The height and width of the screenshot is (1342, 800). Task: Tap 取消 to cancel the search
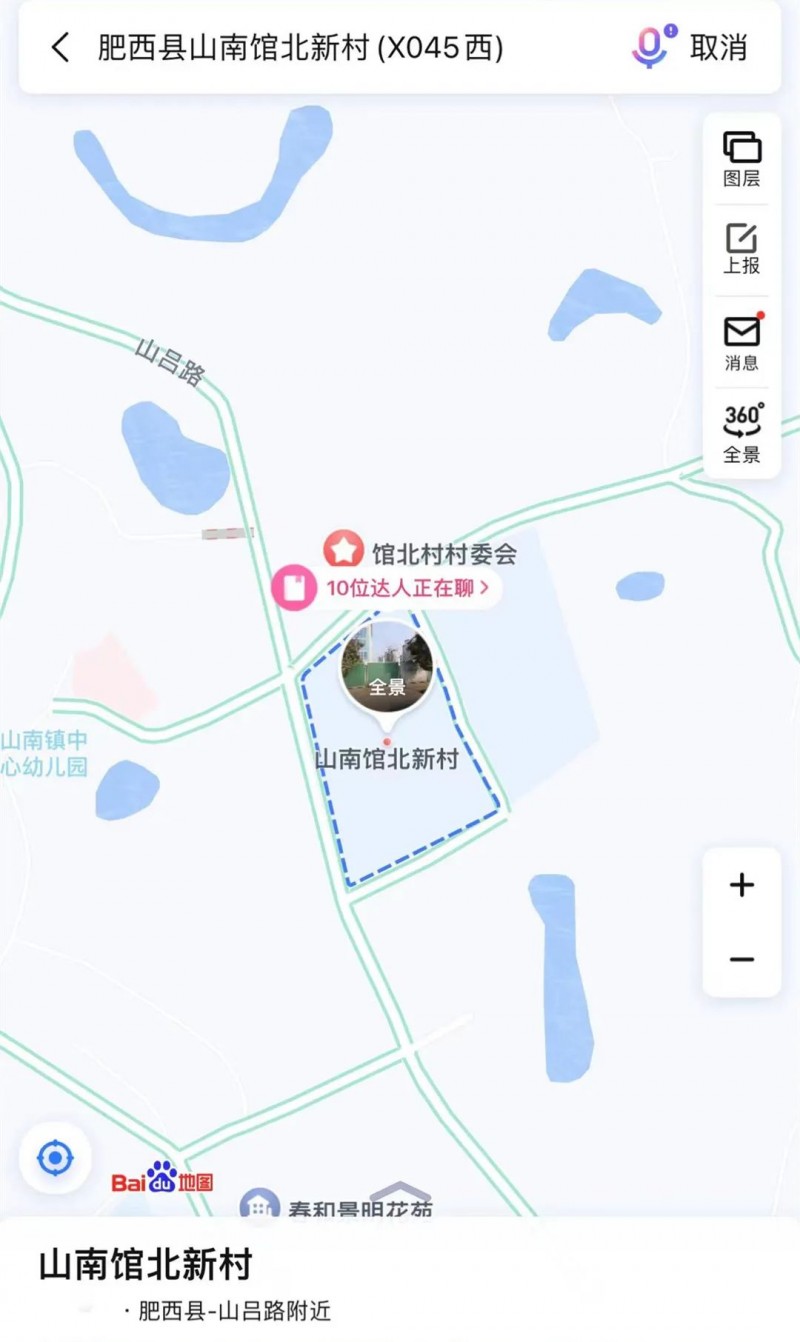click(x=719, y=47)
